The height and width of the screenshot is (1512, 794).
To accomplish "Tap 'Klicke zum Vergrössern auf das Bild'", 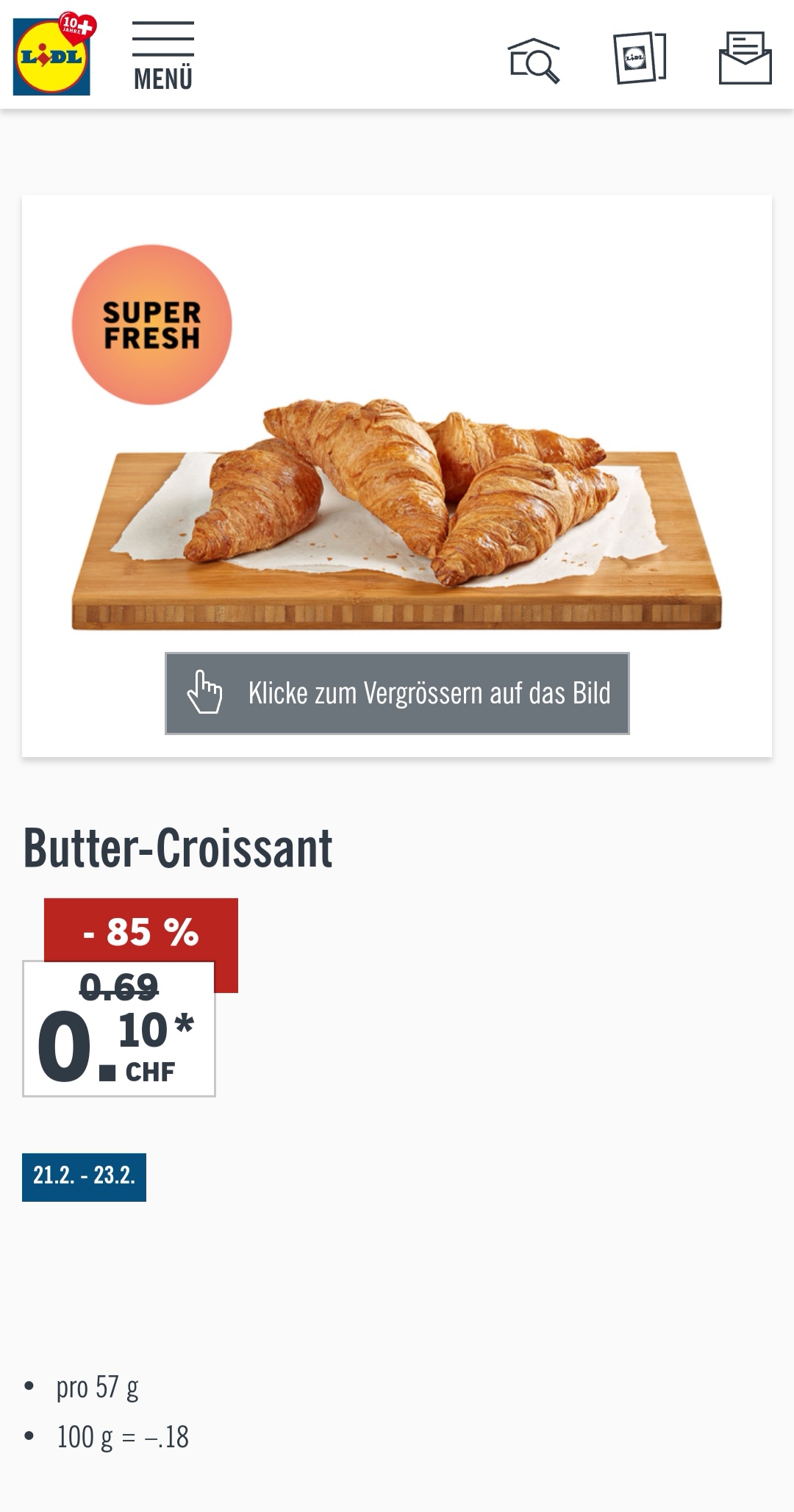I will [x=397, y=693].
